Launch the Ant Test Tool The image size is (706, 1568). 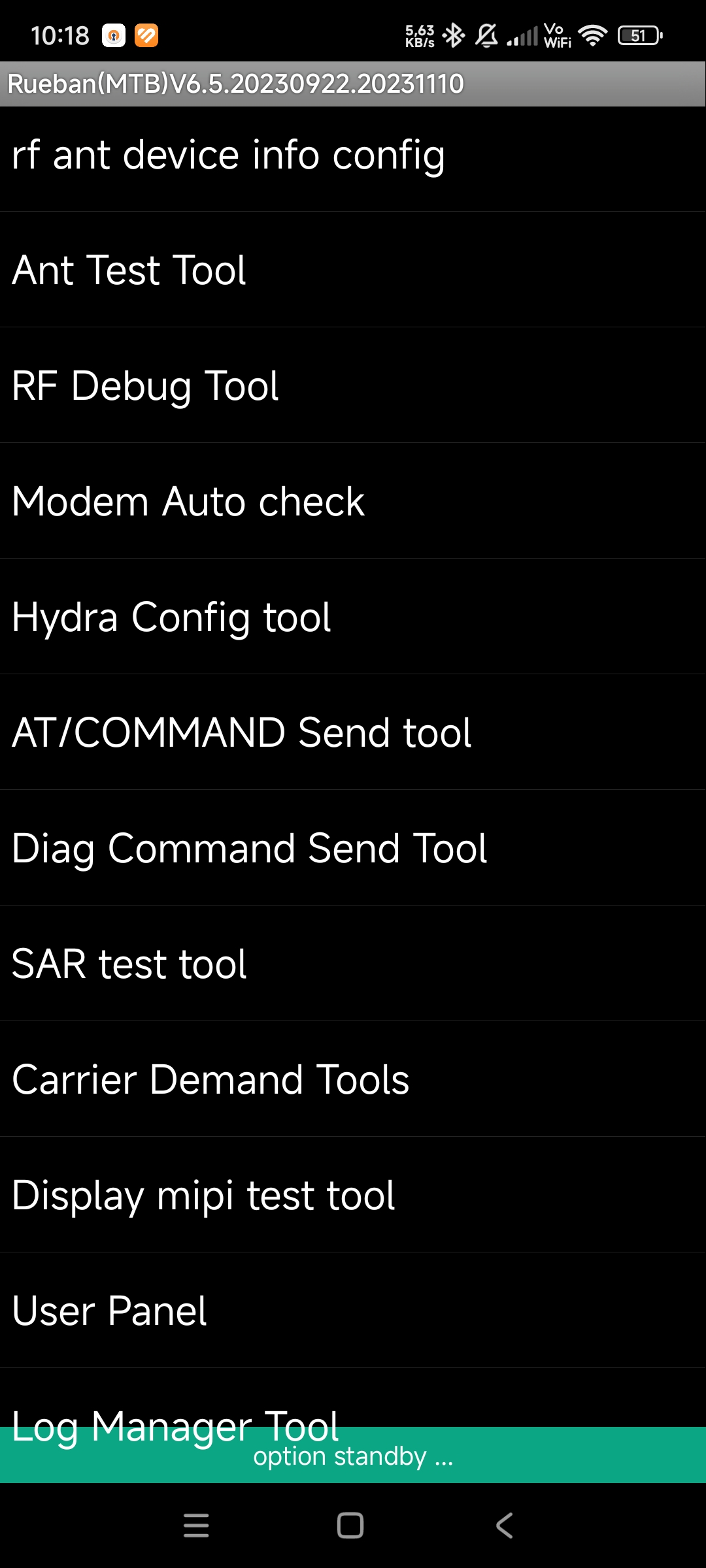pyautogui.click(x=353, y=269)
